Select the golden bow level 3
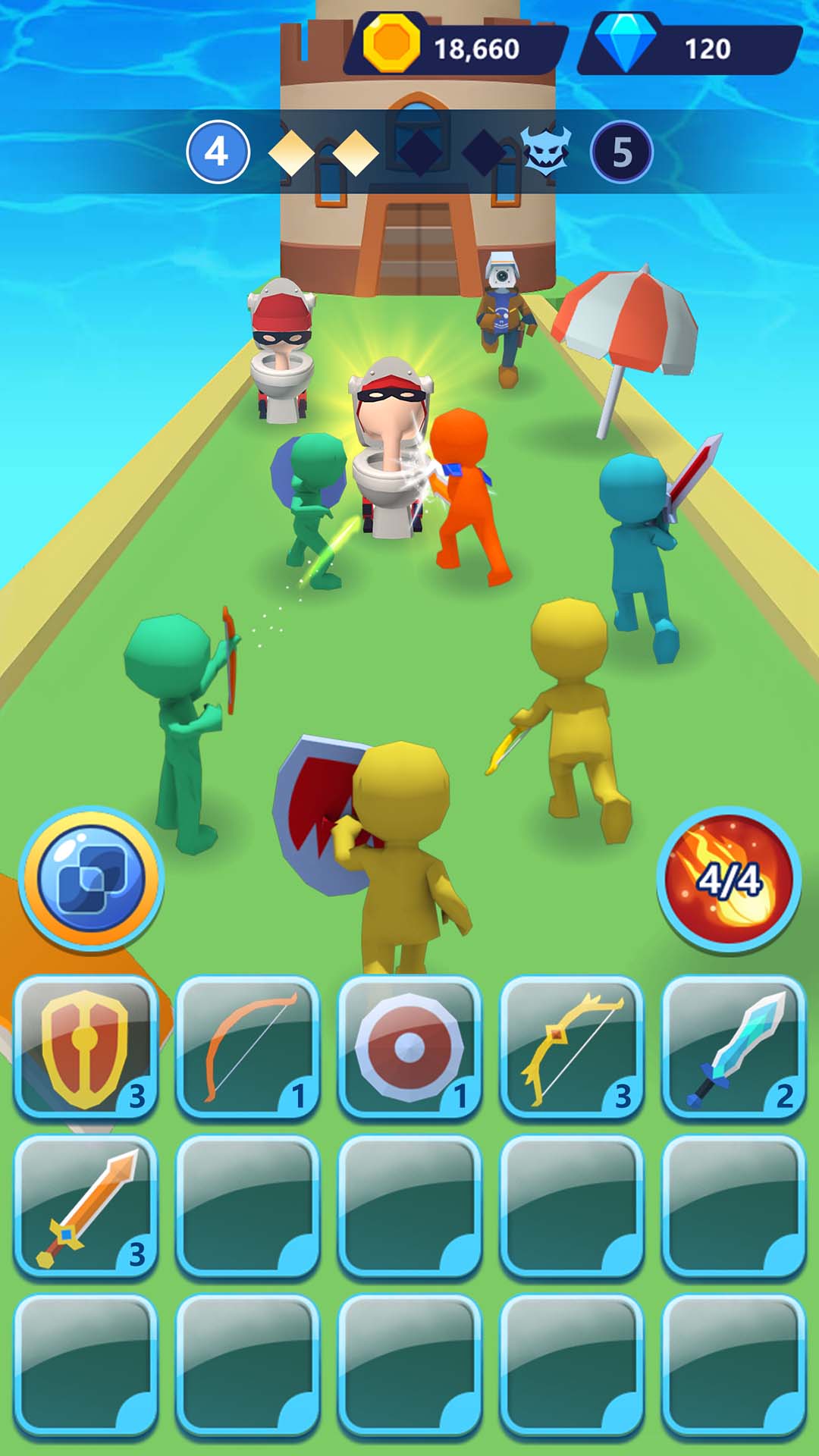This screenshot has width=819, height=1456. pyautogui.click(x=571, y=1047)
